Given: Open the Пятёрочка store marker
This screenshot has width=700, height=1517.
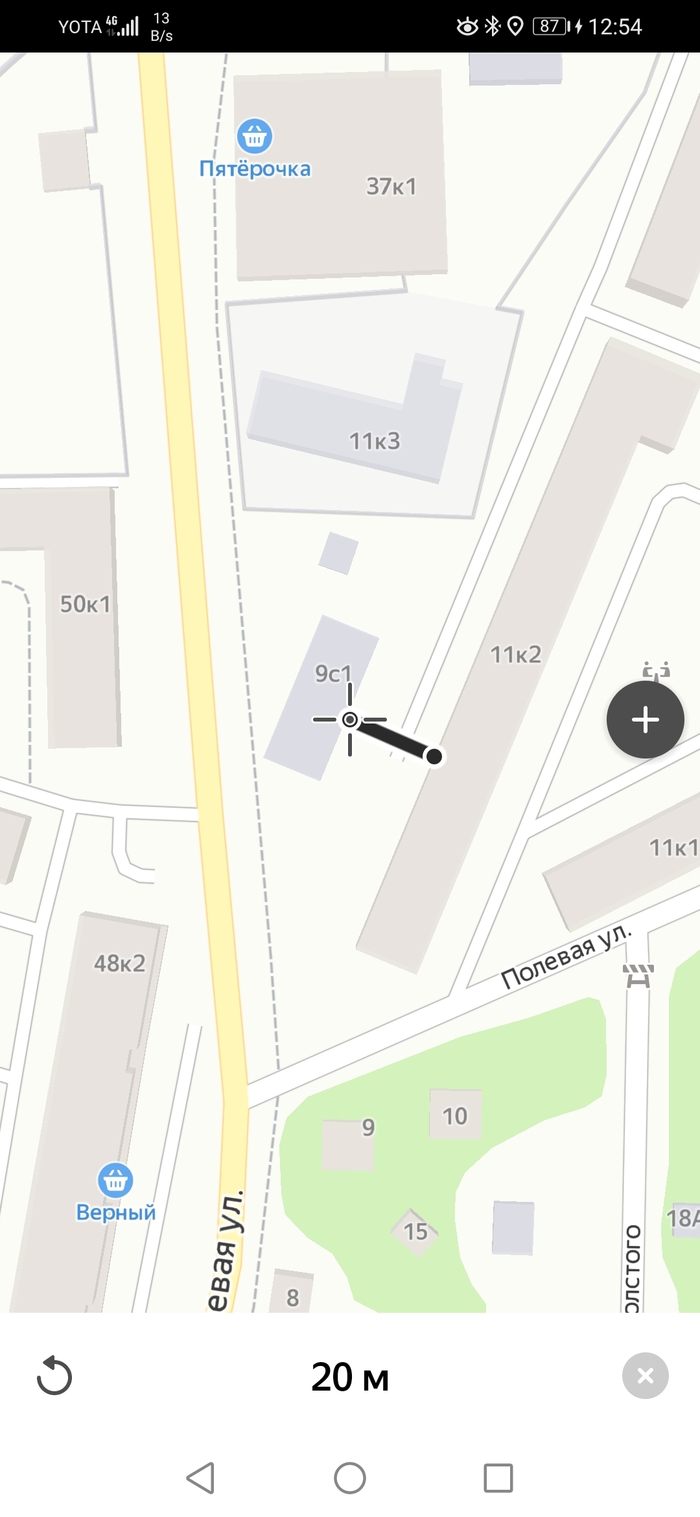Looking at the screenshot, I should (255, 137).
